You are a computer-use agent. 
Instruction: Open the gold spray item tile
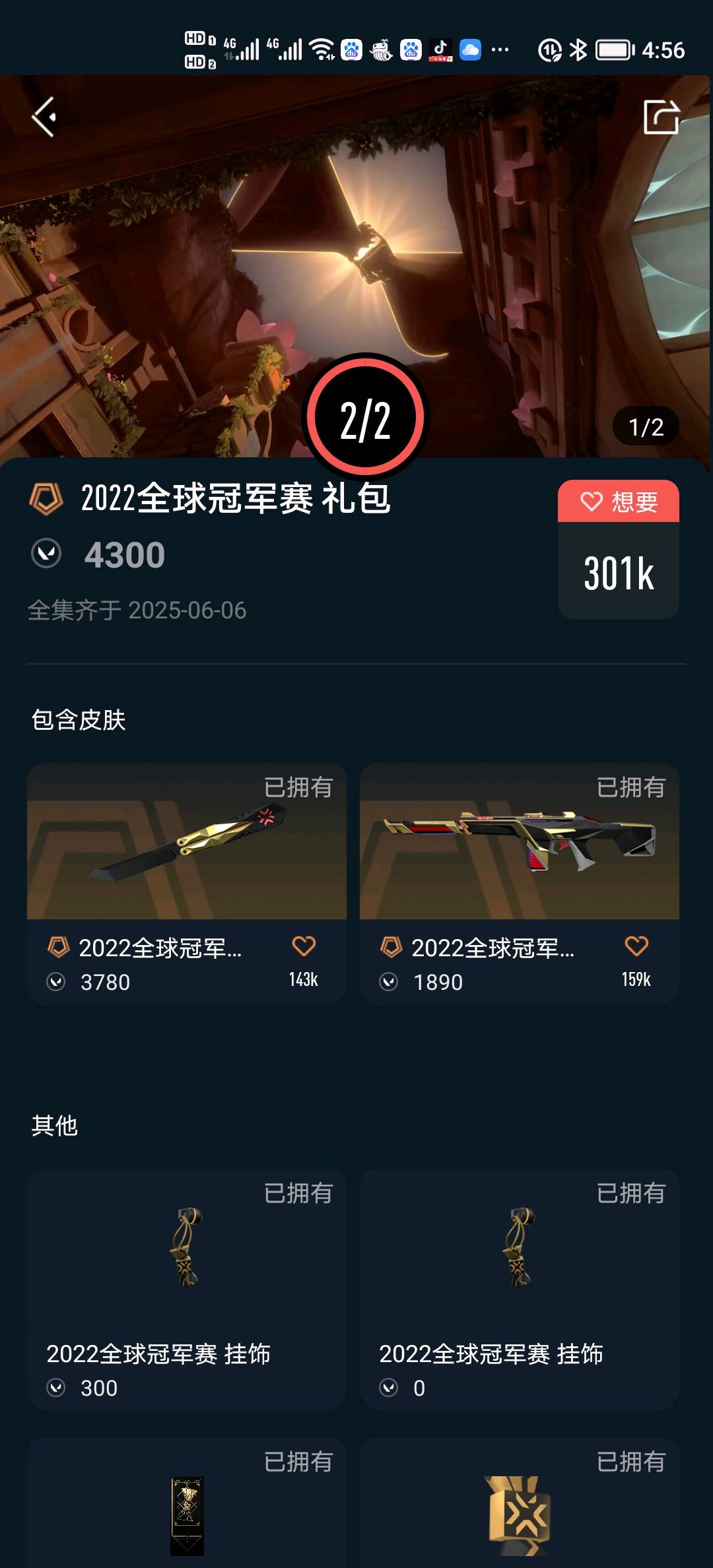(x=519, y=1511)
